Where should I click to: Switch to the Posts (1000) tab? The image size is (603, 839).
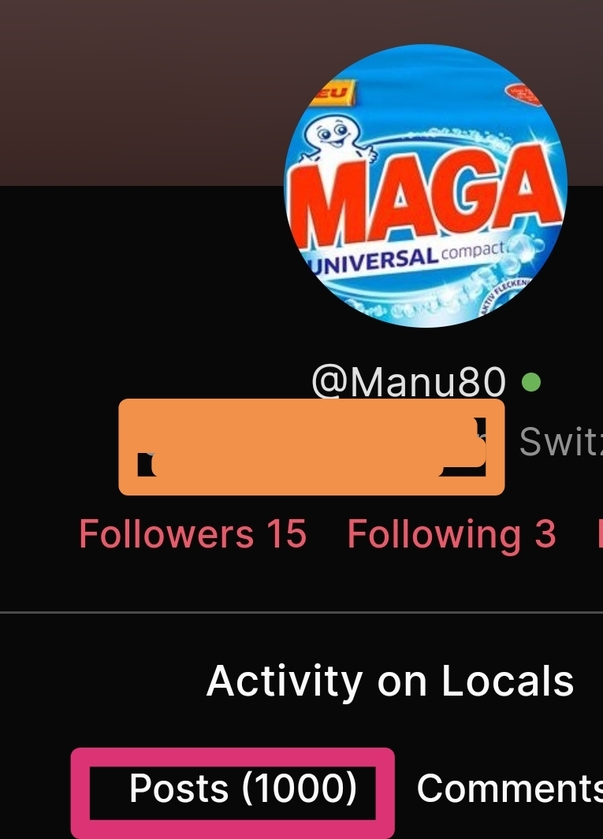(242, 789)
